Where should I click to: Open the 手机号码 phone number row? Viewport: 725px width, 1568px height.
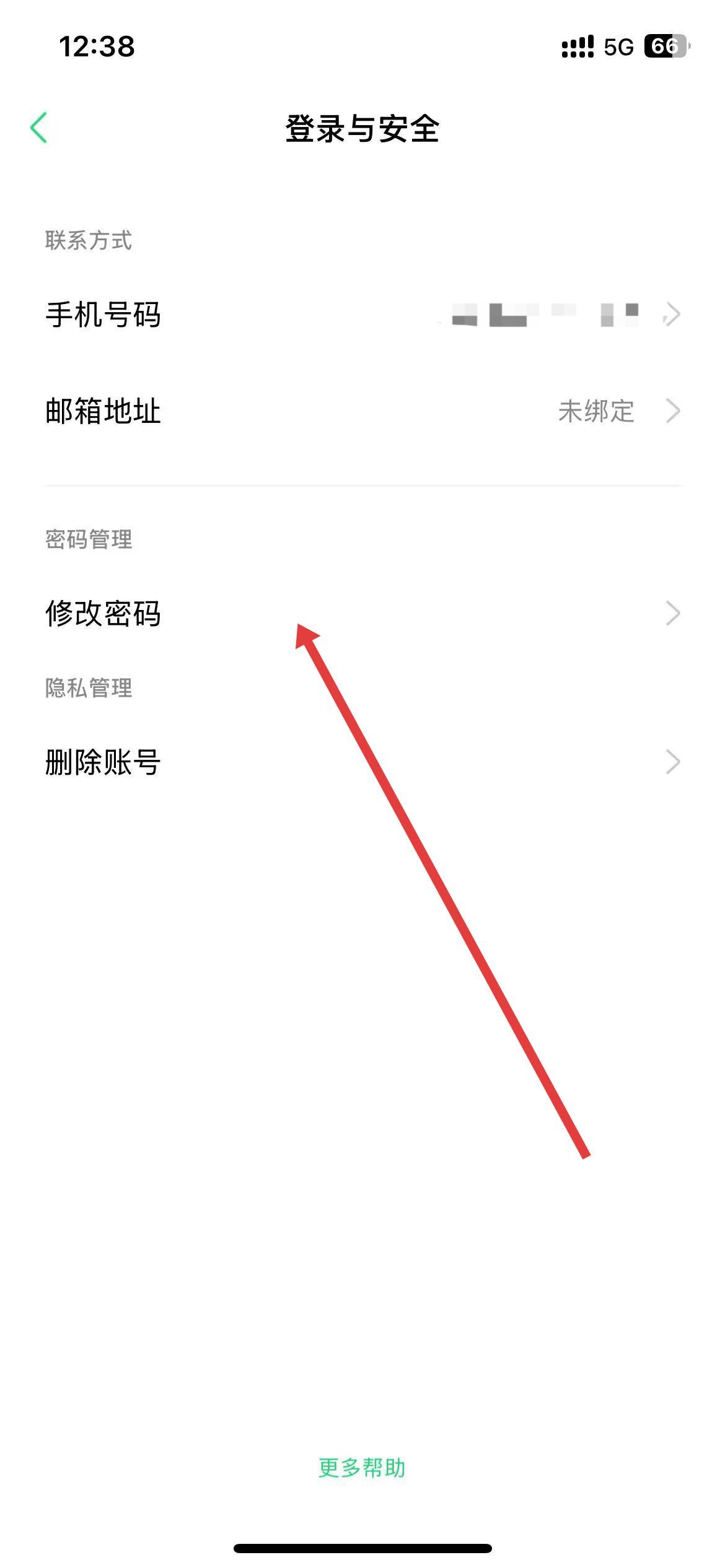pos(362,315)
